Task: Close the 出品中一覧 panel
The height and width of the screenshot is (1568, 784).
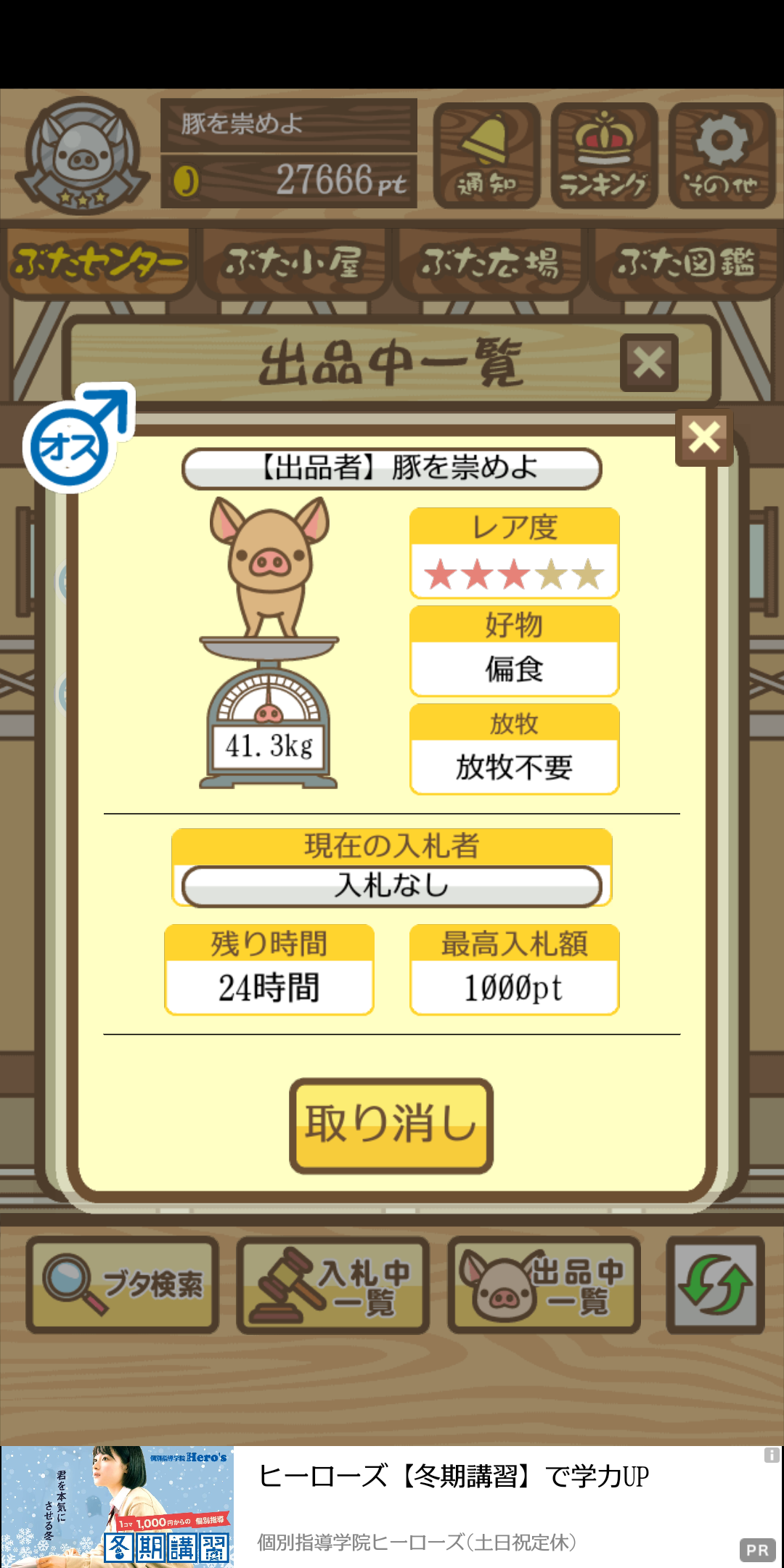Action: (x=649, y=362)
